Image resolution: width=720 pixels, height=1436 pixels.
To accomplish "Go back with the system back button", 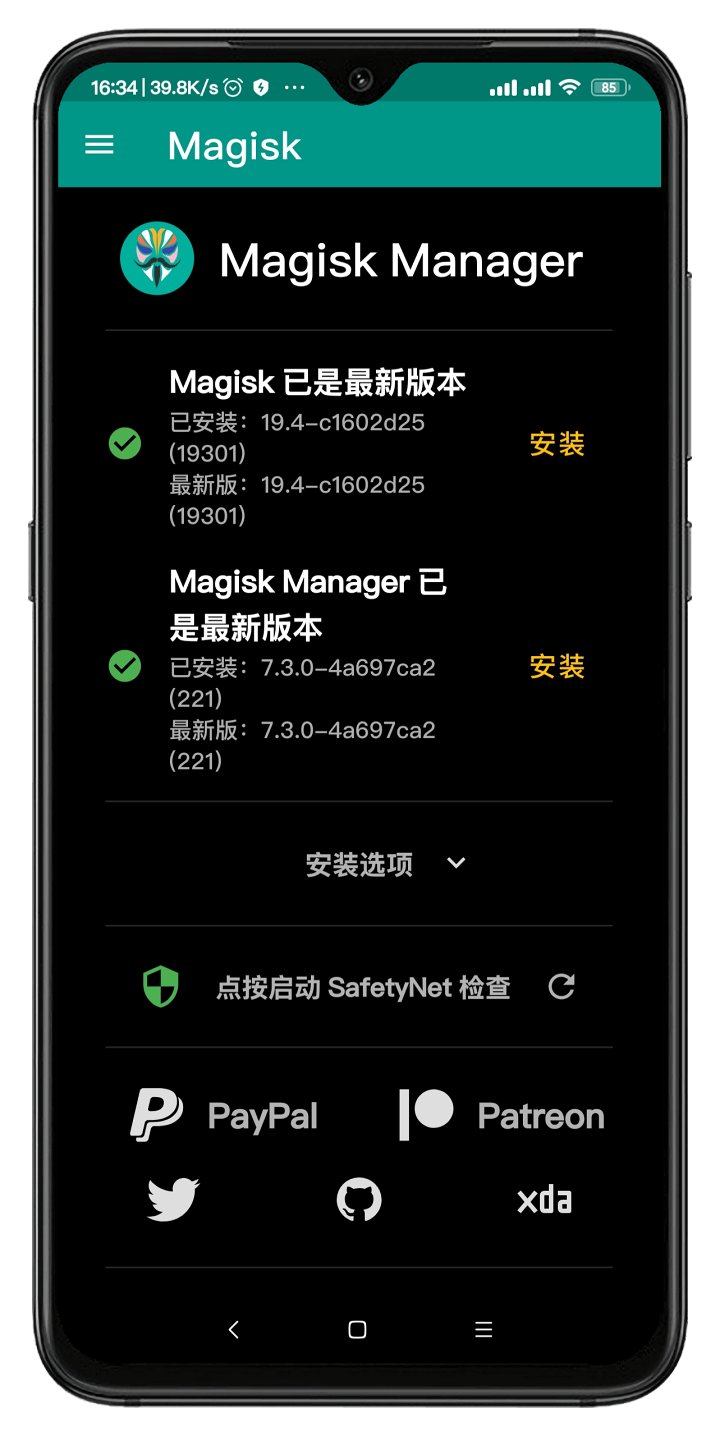I will (x=233, y=1330).
